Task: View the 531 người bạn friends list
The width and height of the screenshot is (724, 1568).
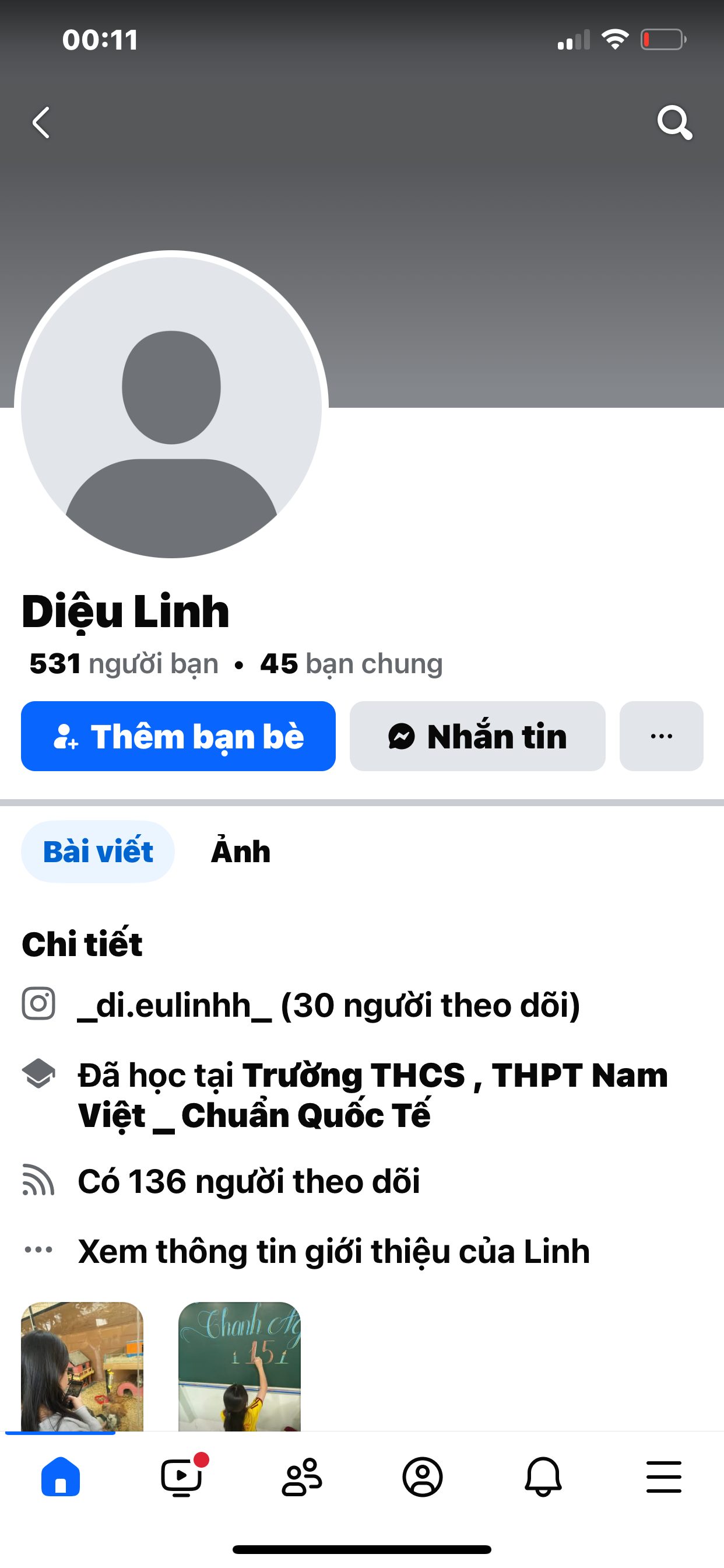Action: click(x=124, y=663)
